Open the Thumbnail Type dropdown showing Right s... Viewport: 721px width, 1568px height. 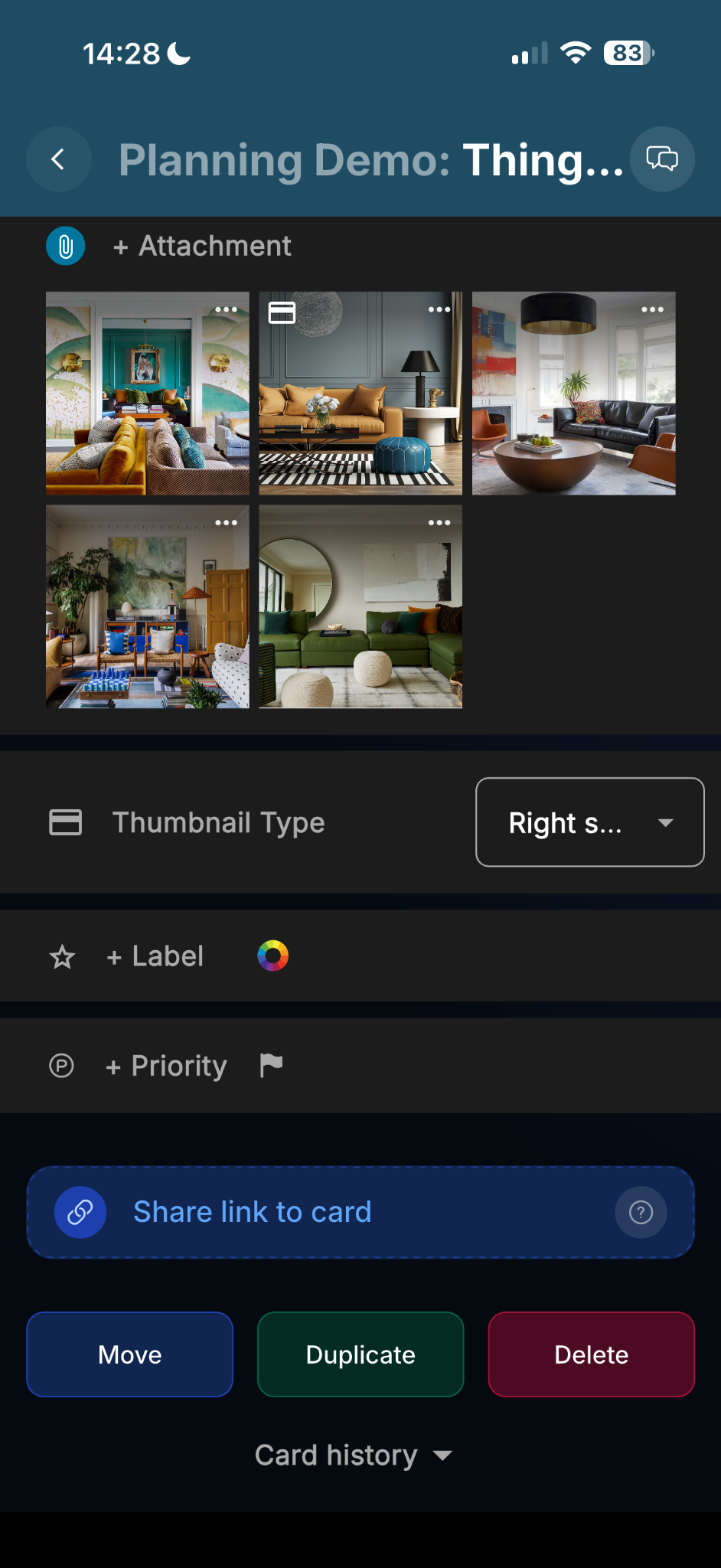point(589,822)
